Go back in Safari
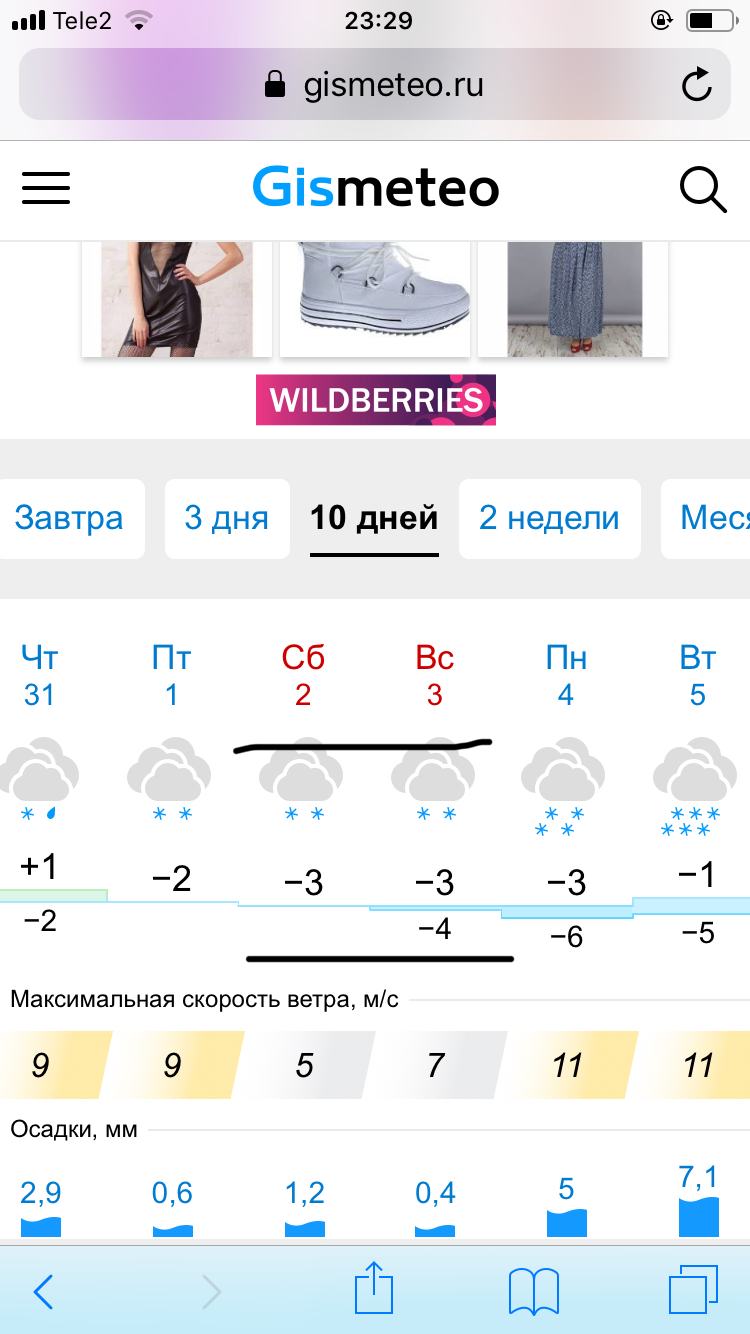Image resolution: width=750 pixels, height=1334 pixels. 43,1292
